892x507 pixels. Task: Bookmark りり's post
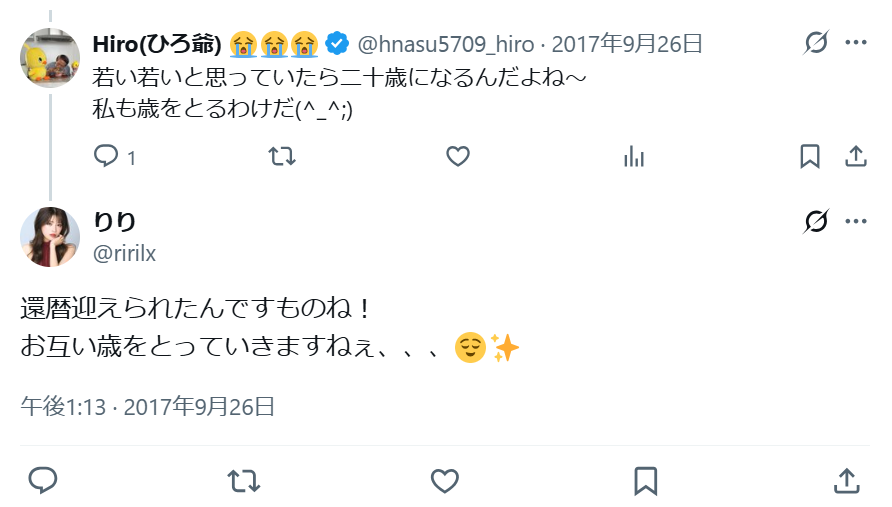(x=645, y=481)
